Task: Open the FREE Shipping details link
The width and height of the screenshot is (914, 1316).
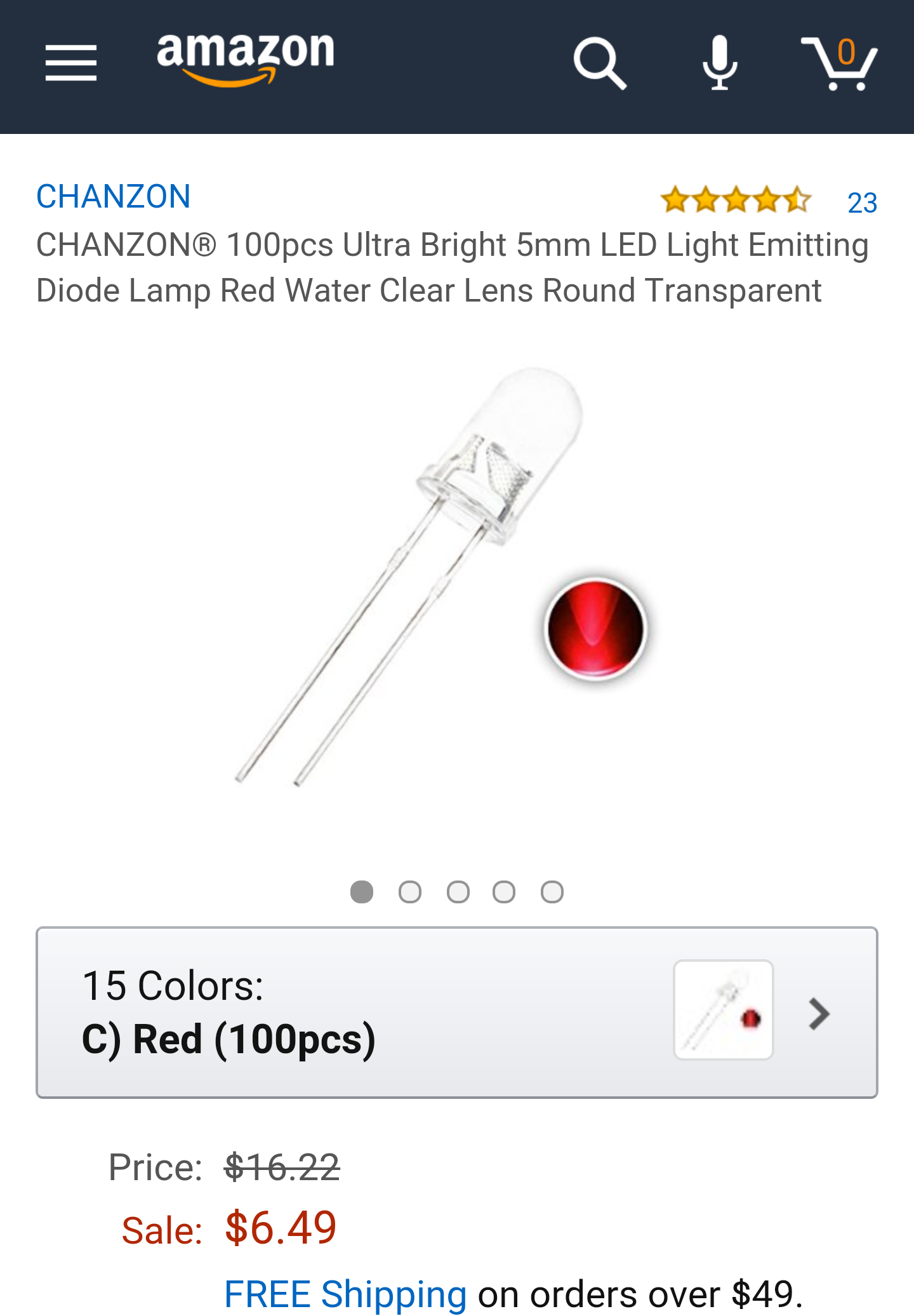Action: (x=345, y=1294)
